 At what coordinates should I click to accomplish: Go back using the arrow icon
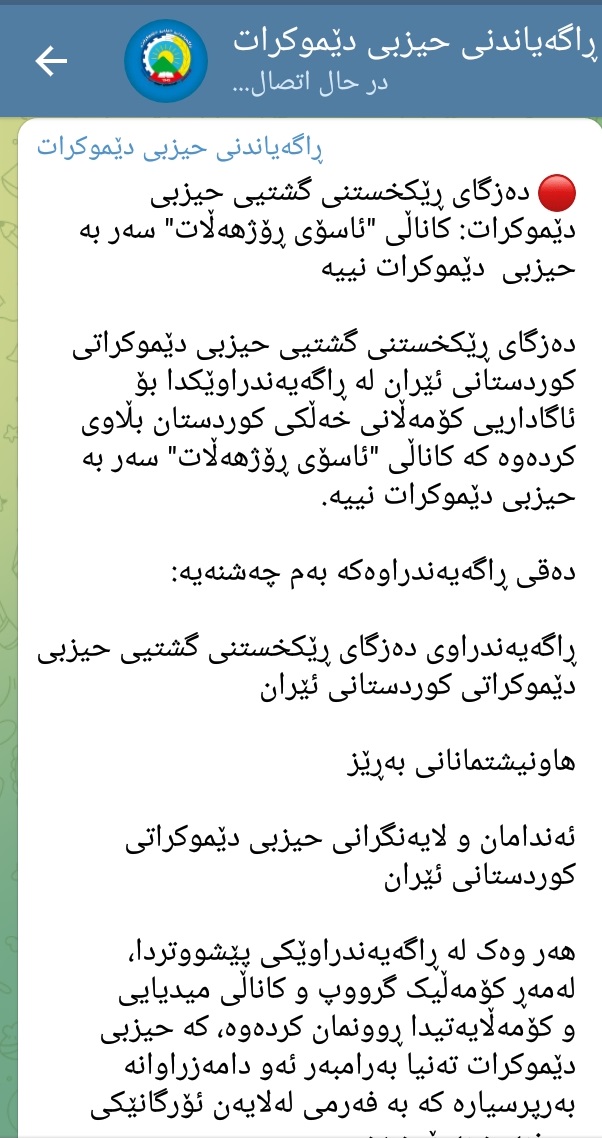pyautogui.click(x=51, y=62)
